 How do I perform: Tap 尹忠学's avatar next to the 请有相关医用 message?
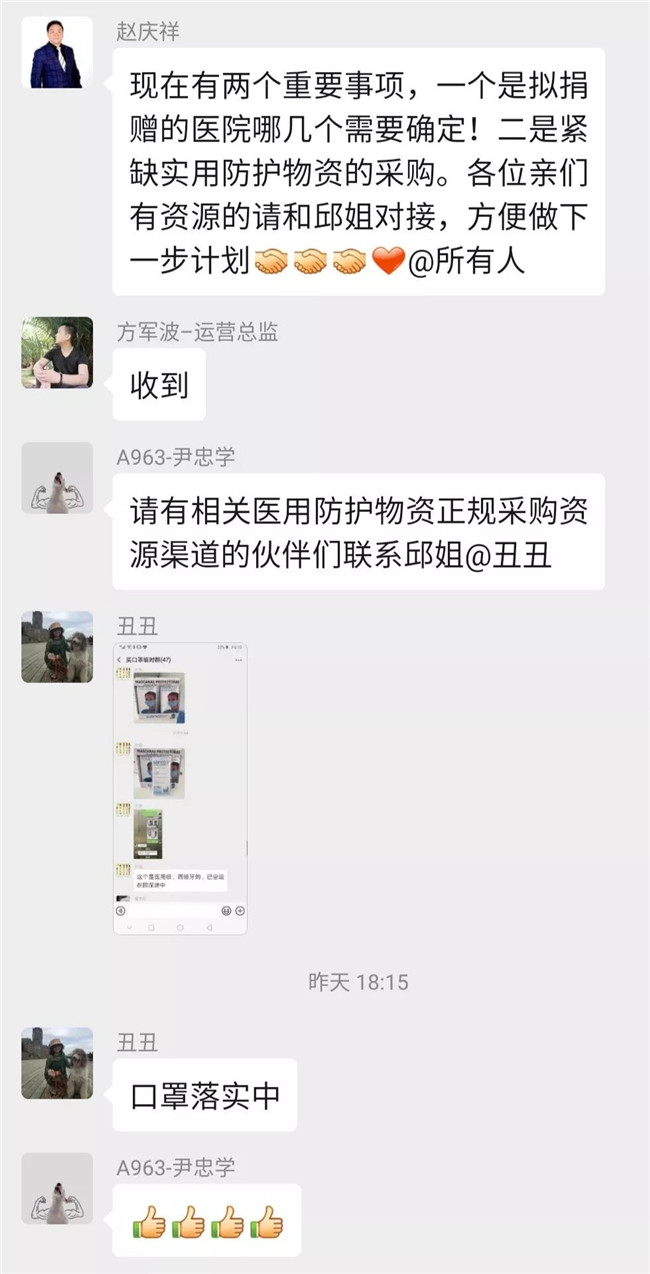point(57,478)
